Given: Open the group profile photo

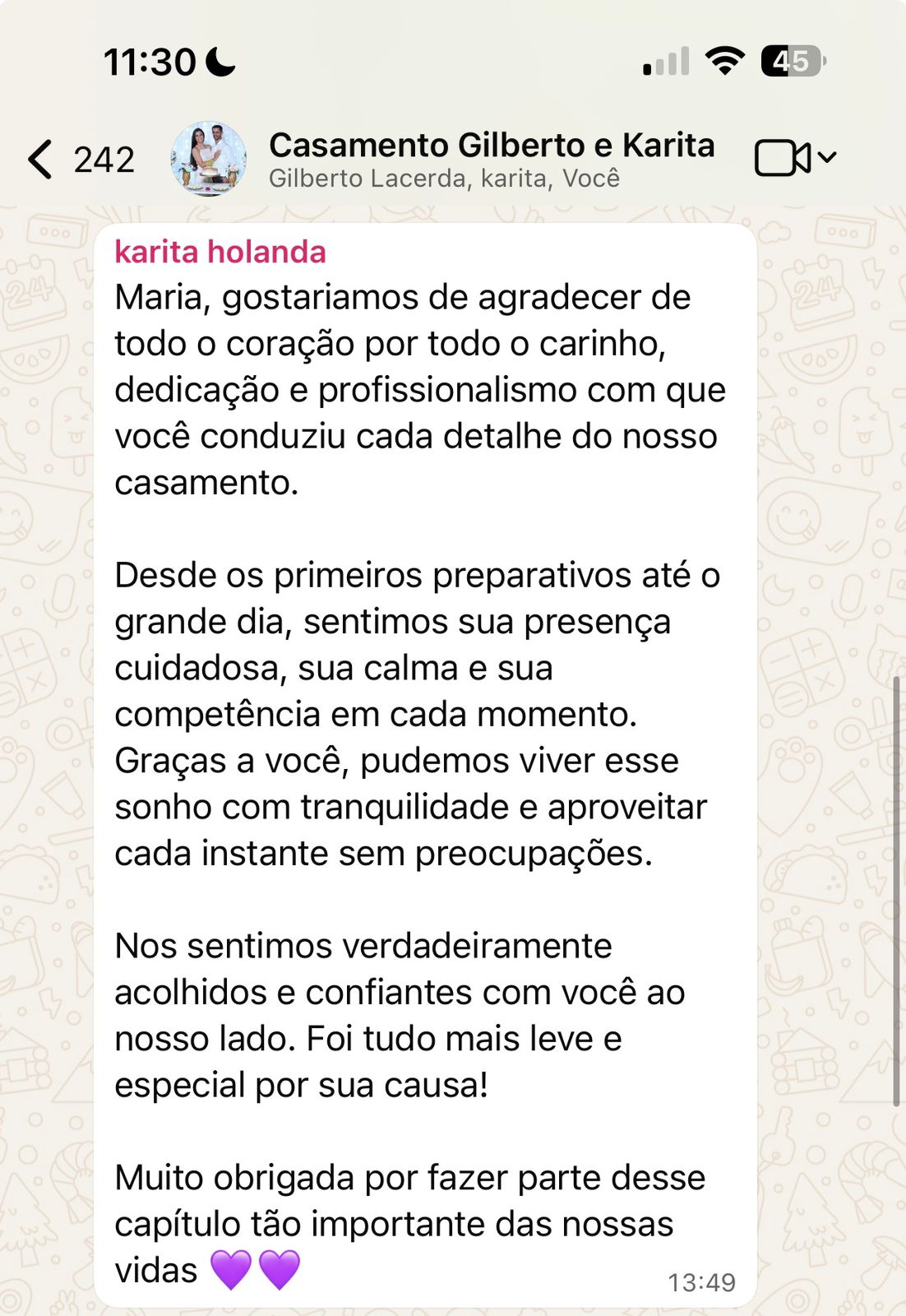Looking at the screenshot, I should (208, 159).
